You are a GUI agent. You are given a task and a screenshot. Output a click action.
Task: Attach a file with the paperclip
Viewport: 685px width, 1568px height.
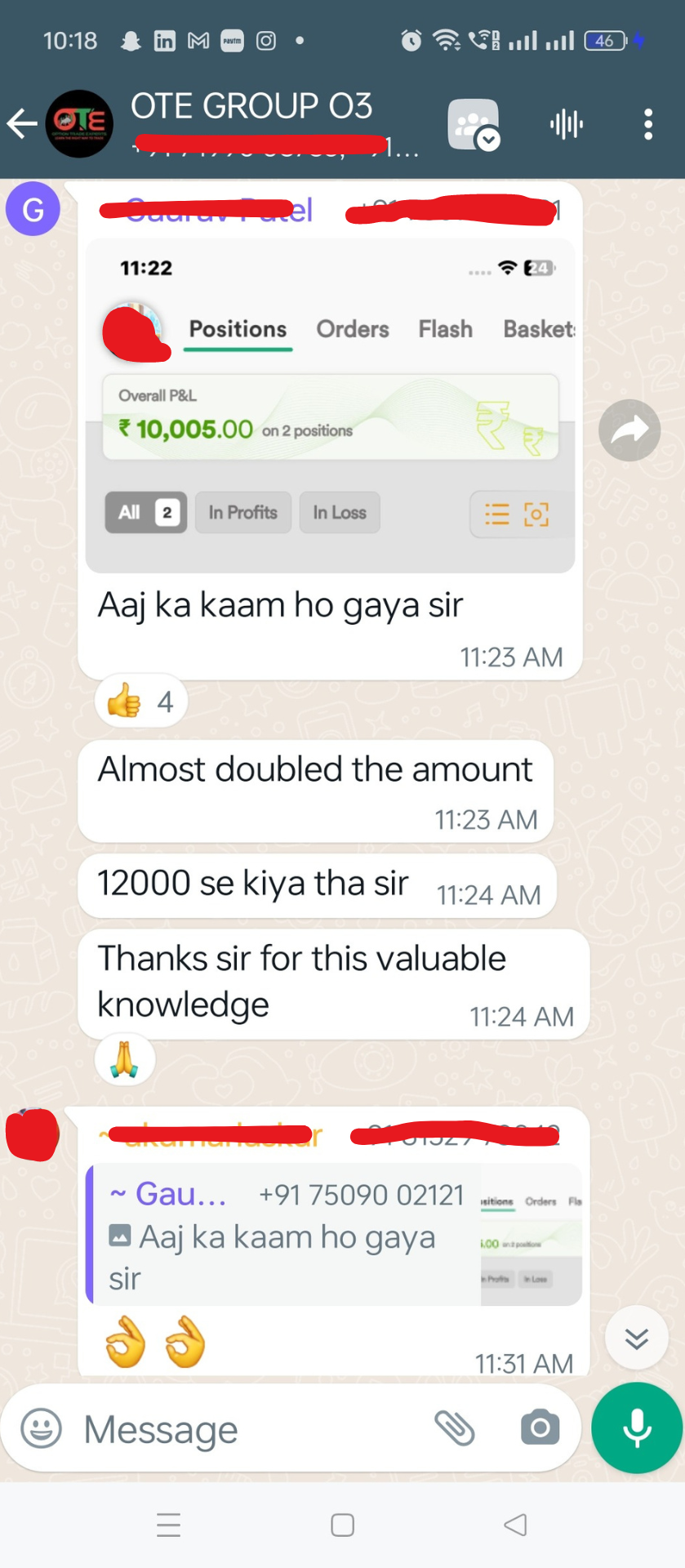[455, 1428]
